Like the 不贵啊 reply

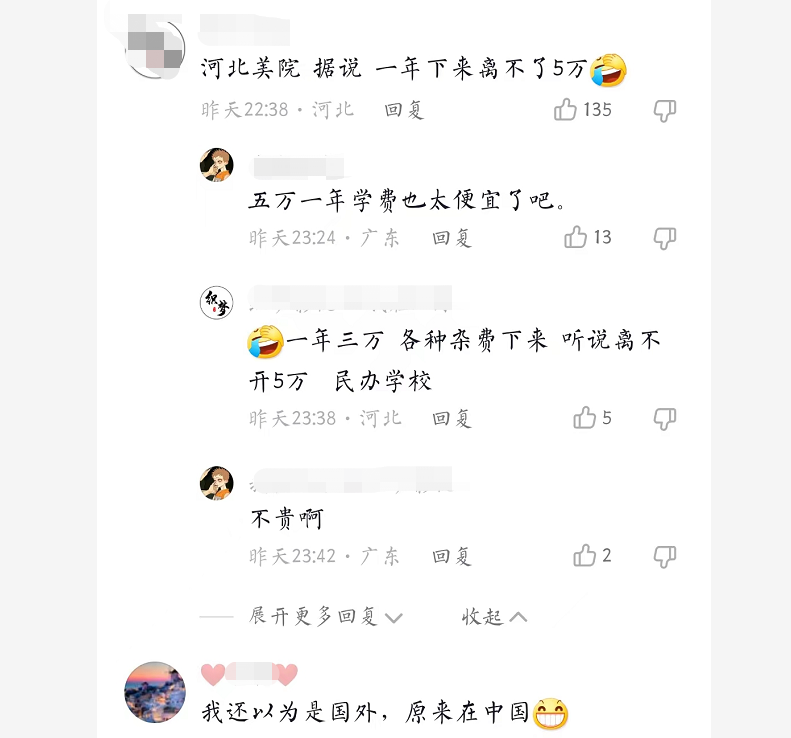tap(584, 555)
